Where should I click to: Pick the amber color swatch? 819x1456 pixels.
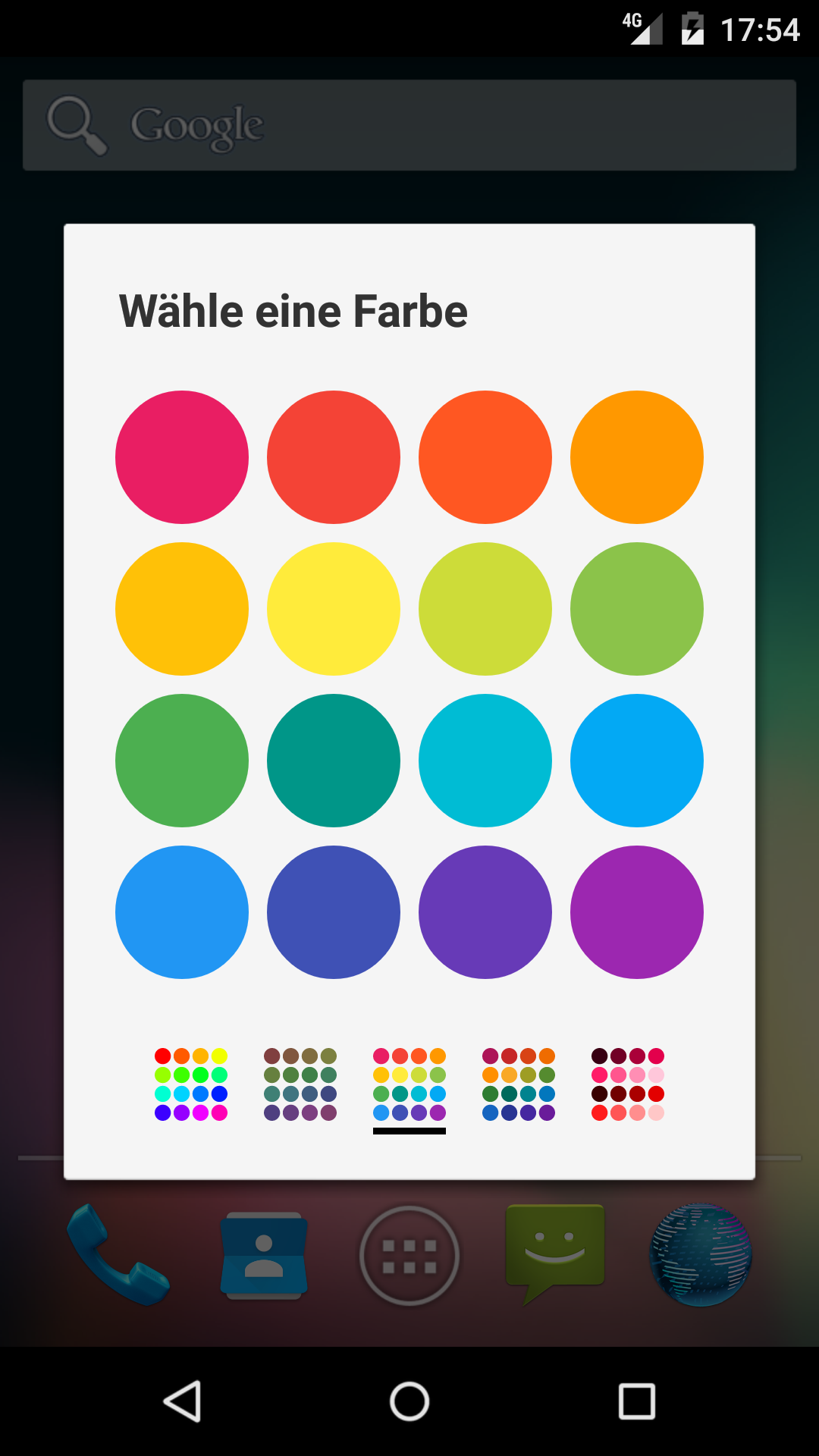click(182, 609)
